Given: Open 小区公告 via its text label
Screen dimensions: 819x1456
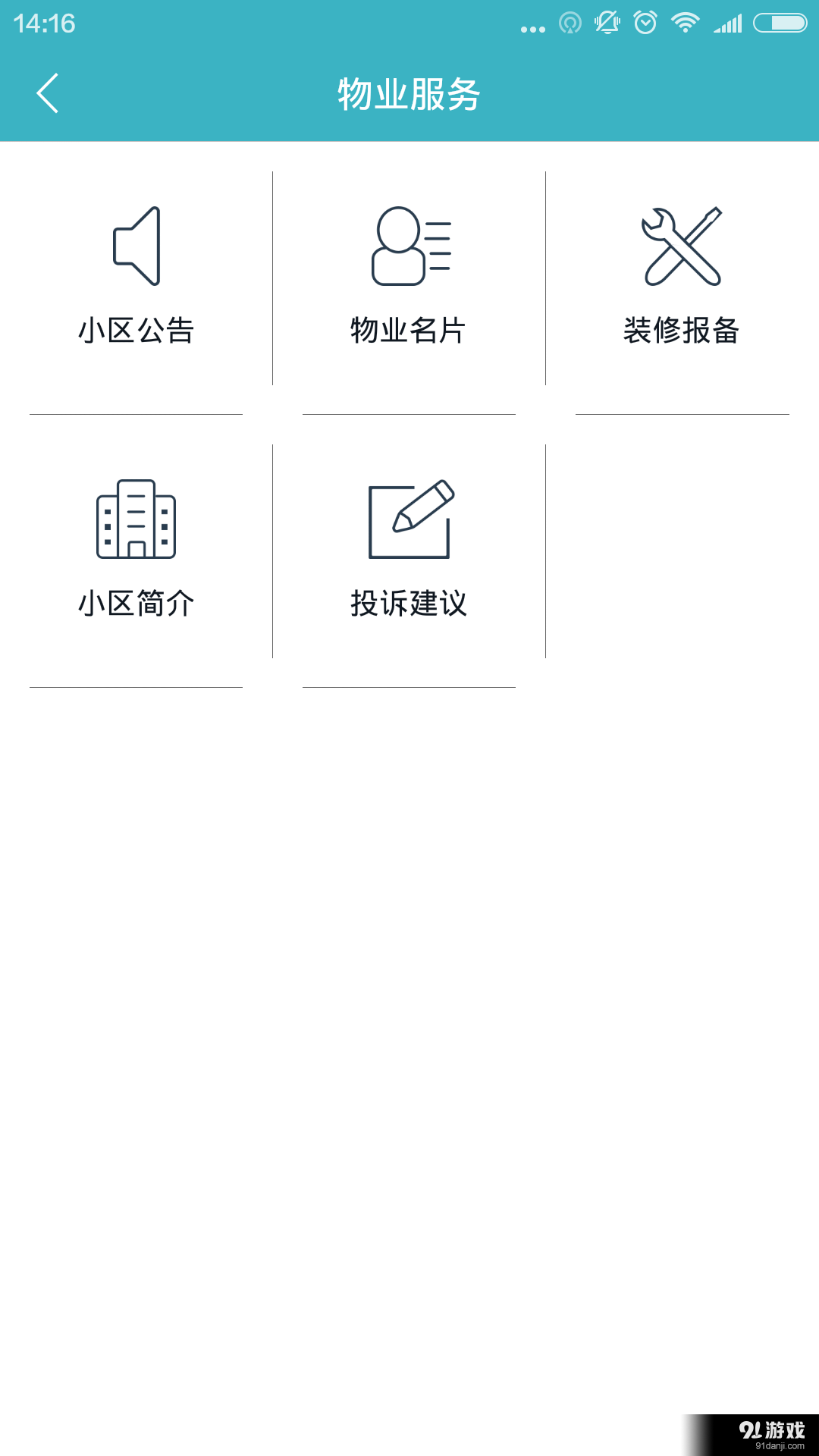Looking at the screenshot, I should [x=136, y=329].
